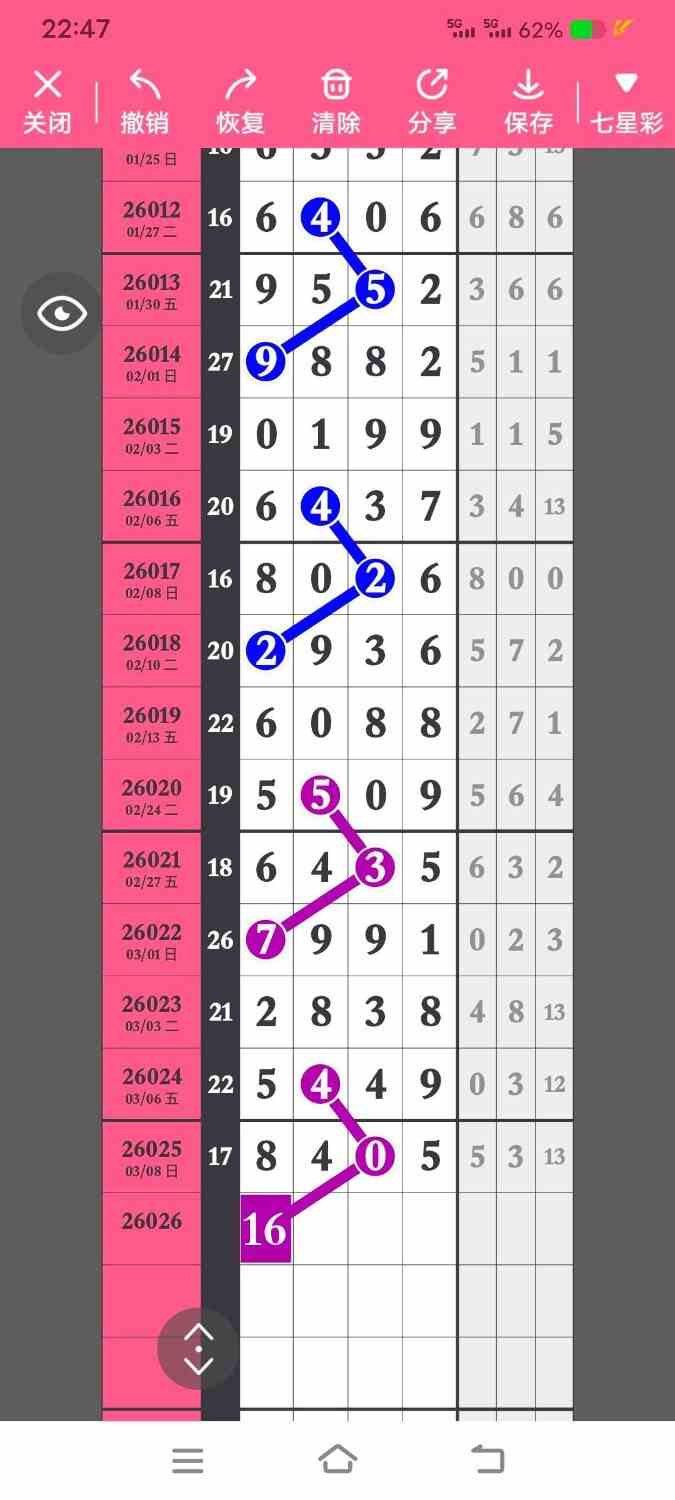Go to the phone home screen

point(337,1460)
